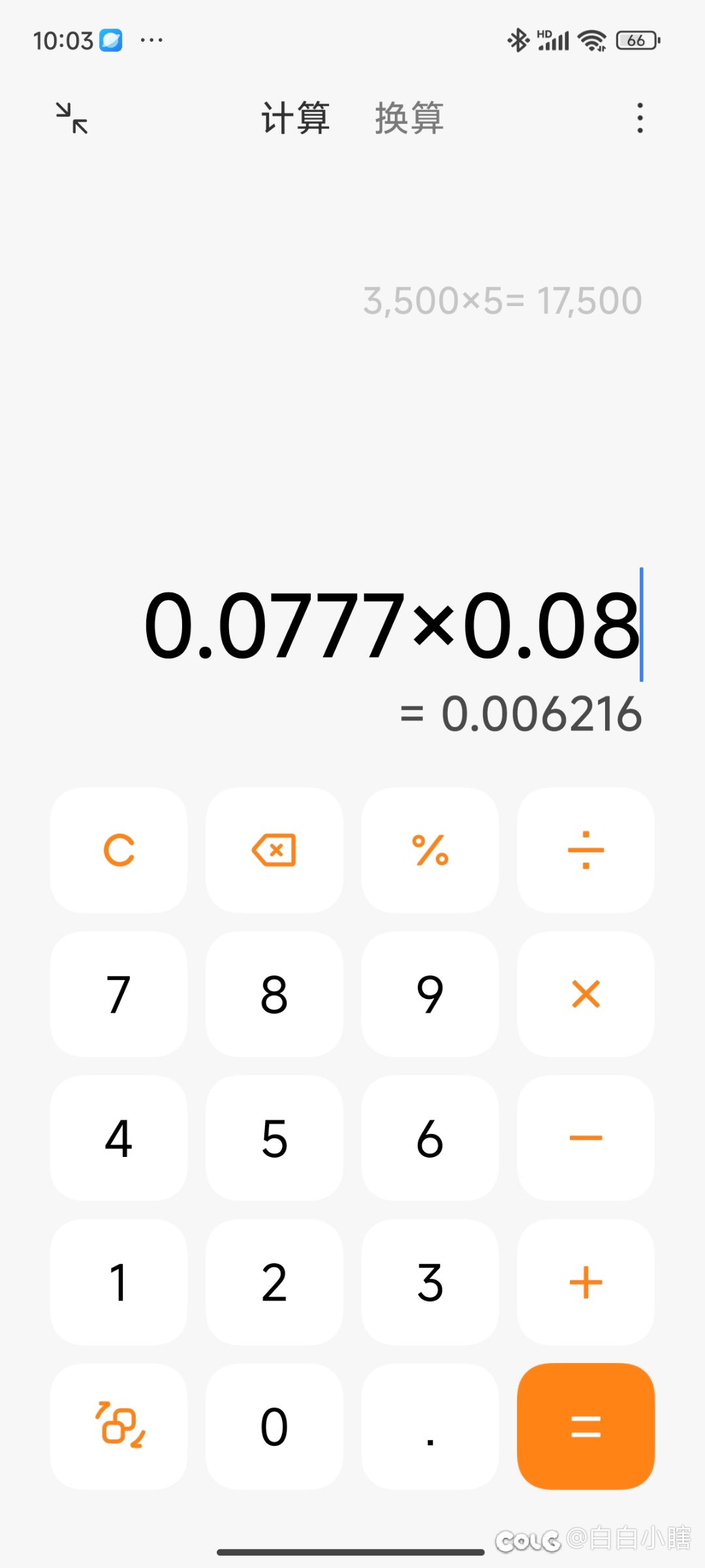Enter the digit 5
705x1568 pixels.
coord(274,1138)
